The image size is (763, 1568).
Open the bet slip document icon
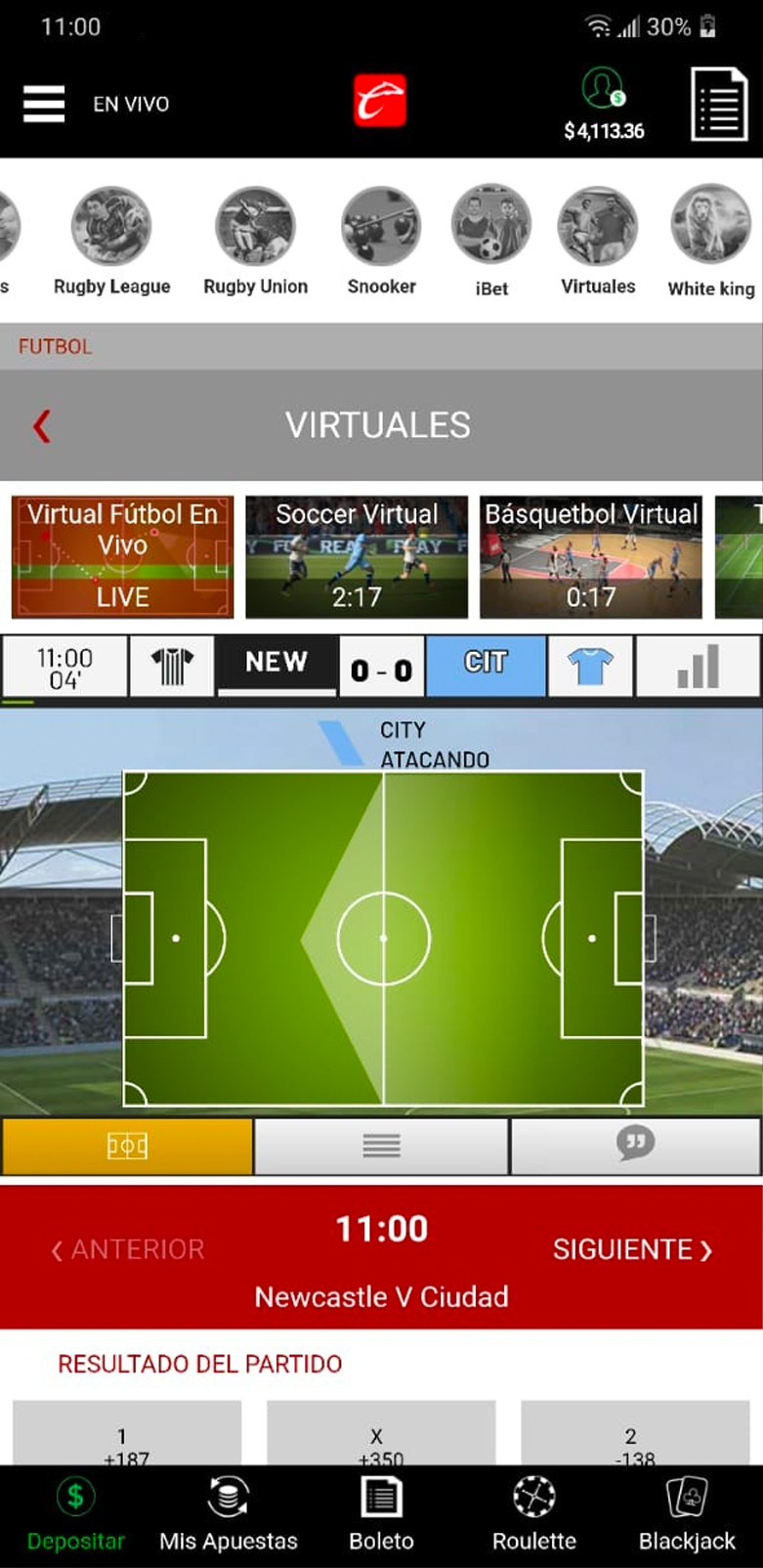pyautogui.click(x=719, y=104)
